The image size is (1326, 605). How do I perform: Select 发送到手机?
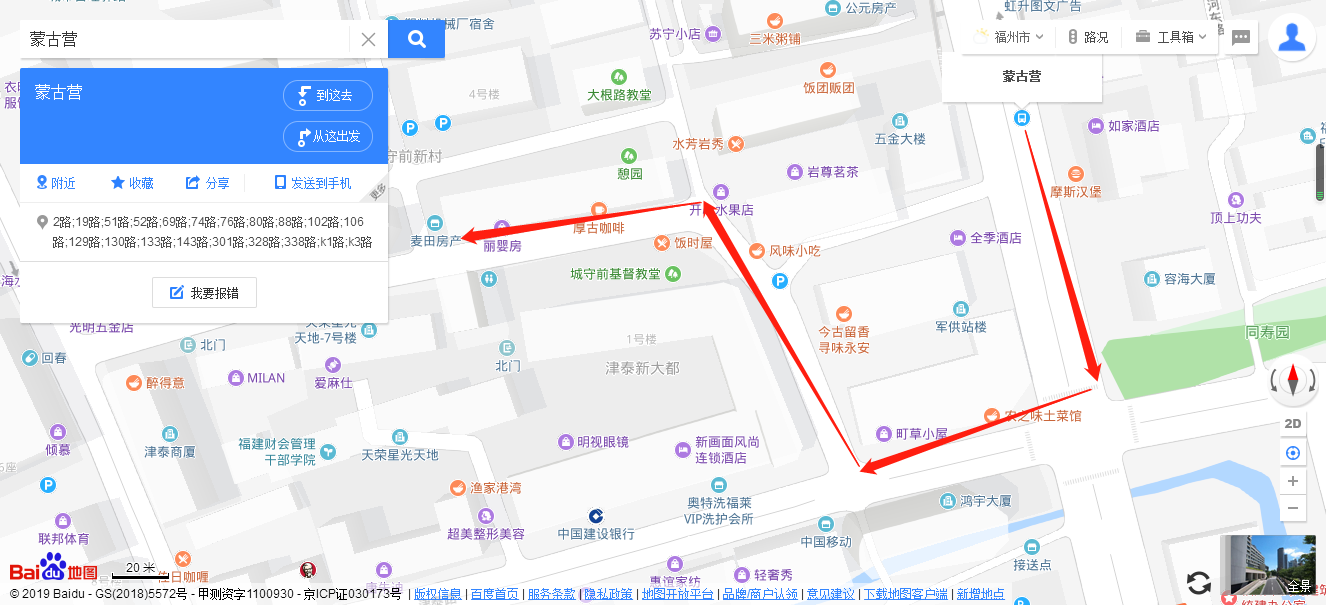coord(313,183)
